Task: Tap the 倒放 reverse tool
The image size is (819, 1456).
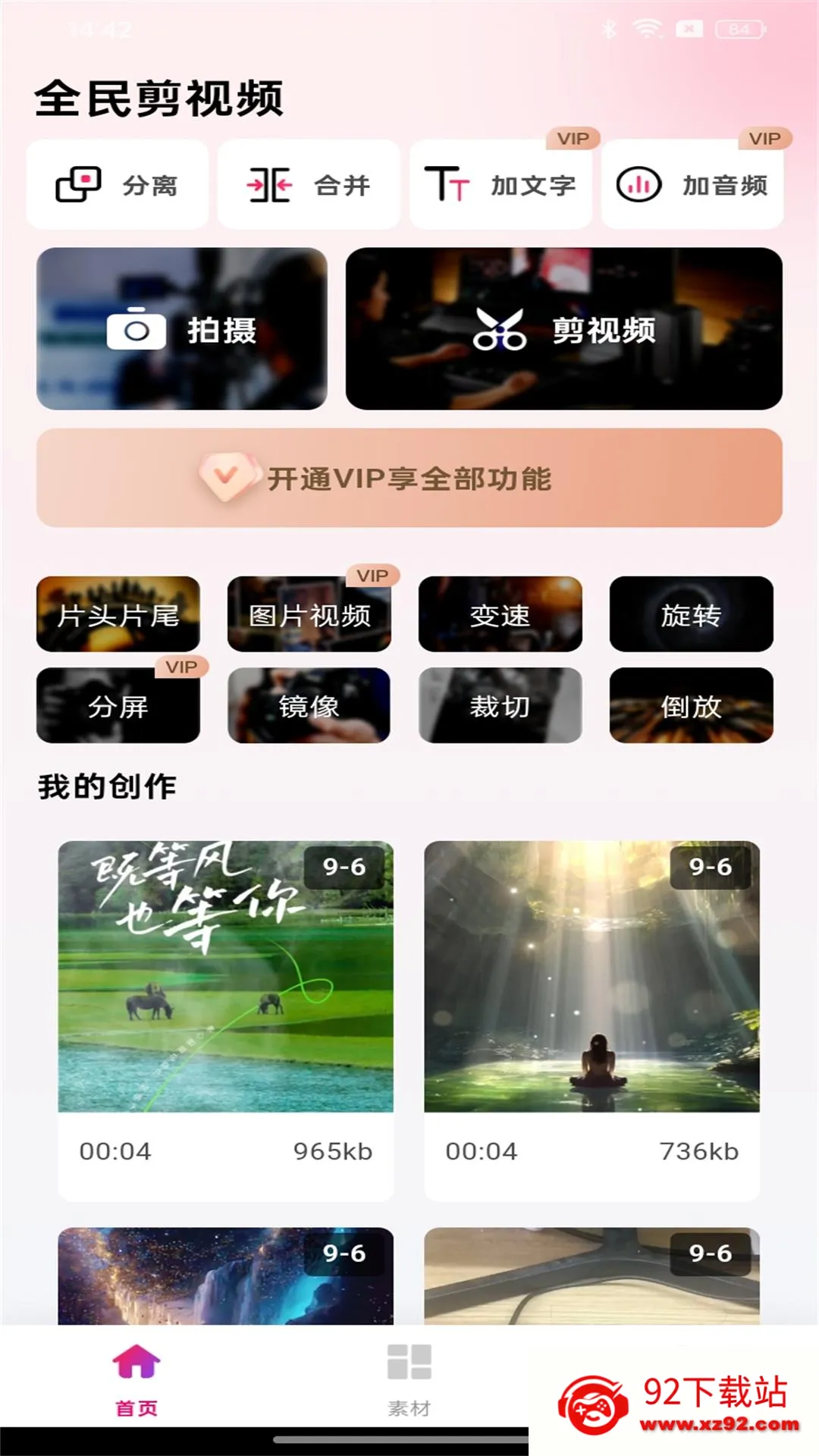Action: (692, 705)
